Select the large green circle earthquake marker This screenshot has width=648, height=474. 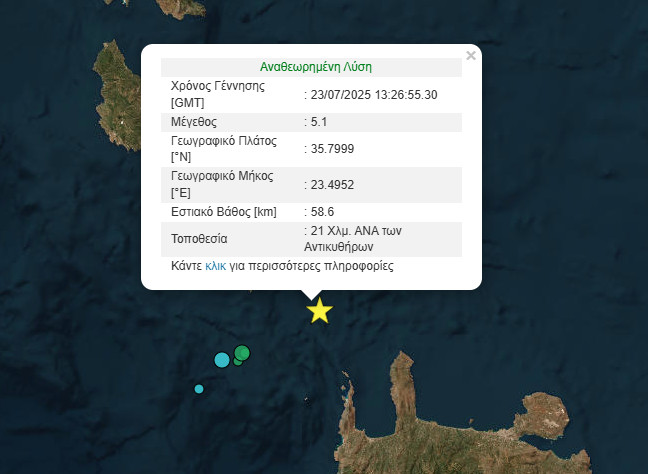[242, 352]
